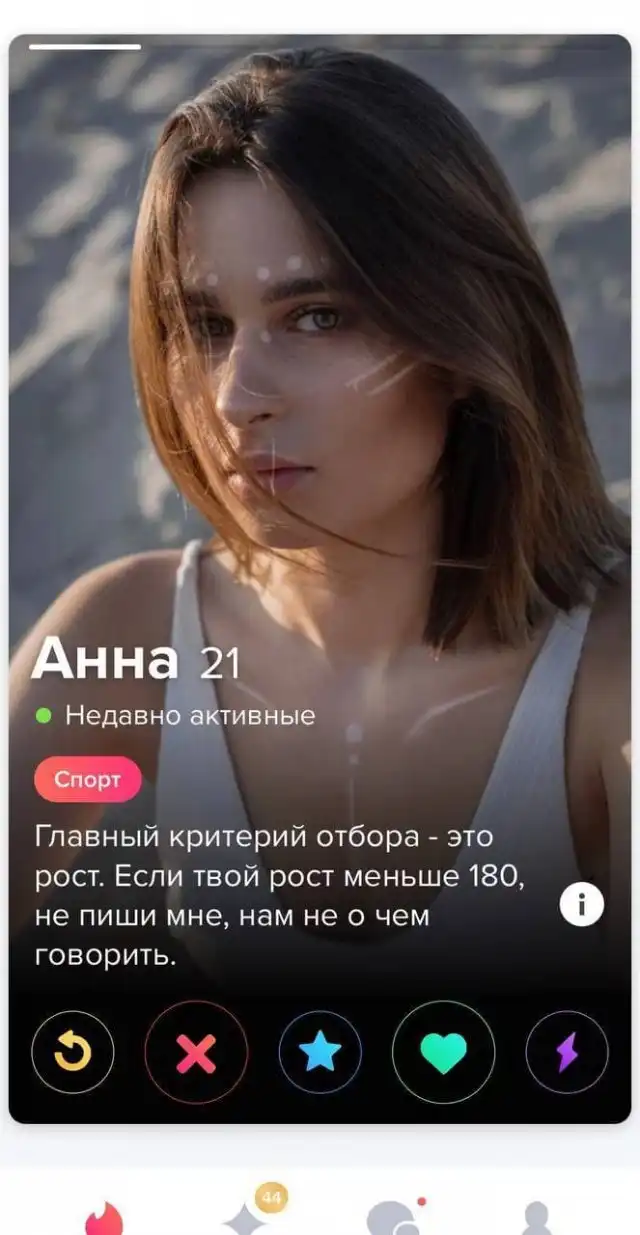Send a Super Like with the star

coord(320,1052)
